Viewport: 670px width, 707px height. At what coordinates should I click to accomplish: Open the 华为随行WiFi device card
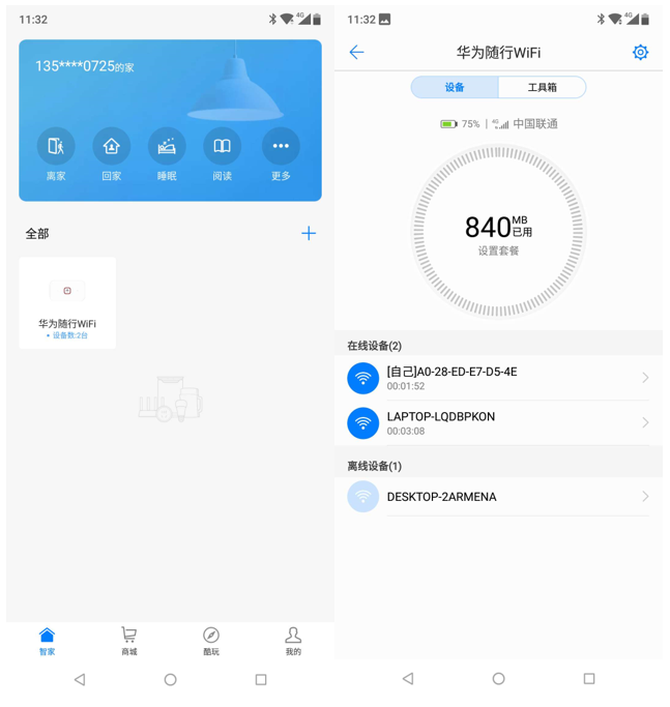(x=67, y=303)
